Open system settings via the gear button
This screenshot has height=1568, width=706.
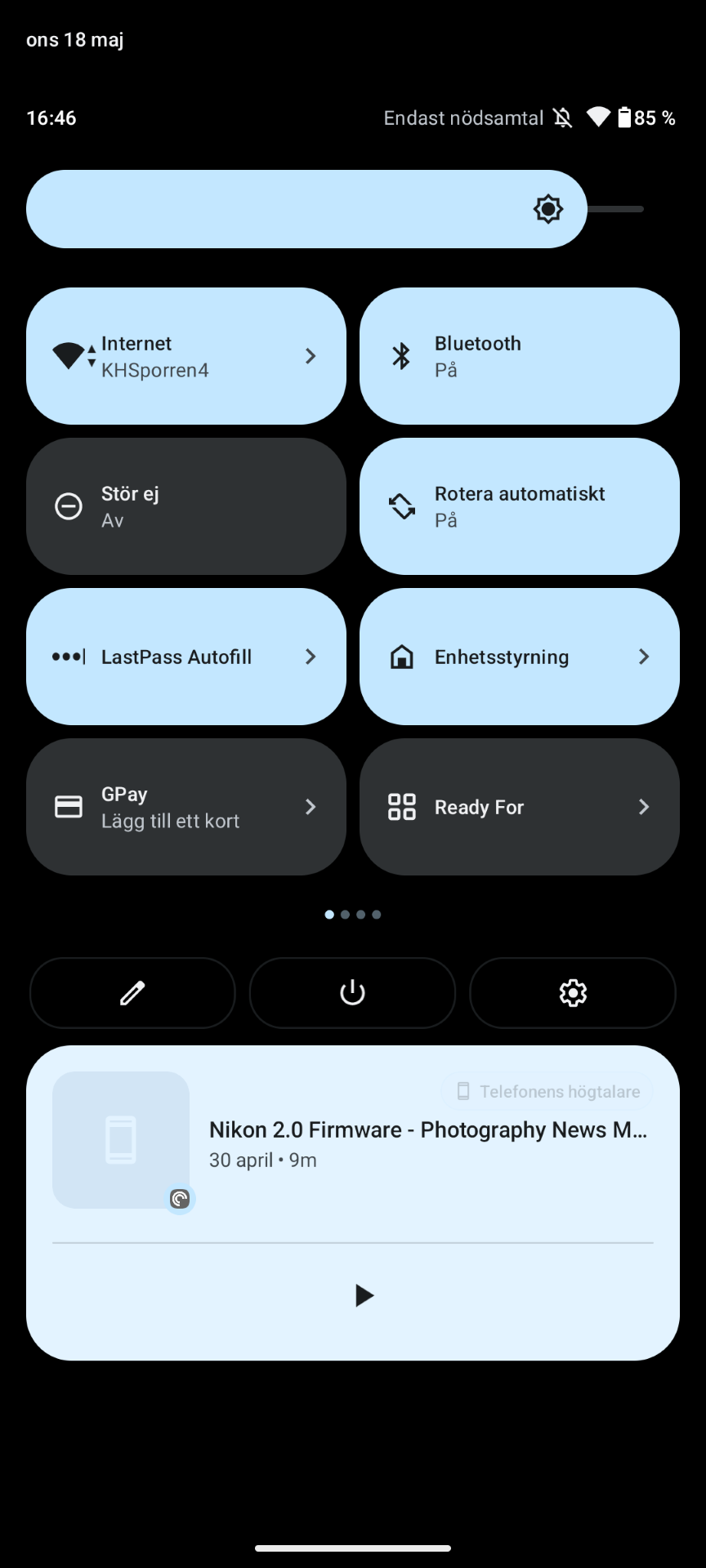[573, 993]
